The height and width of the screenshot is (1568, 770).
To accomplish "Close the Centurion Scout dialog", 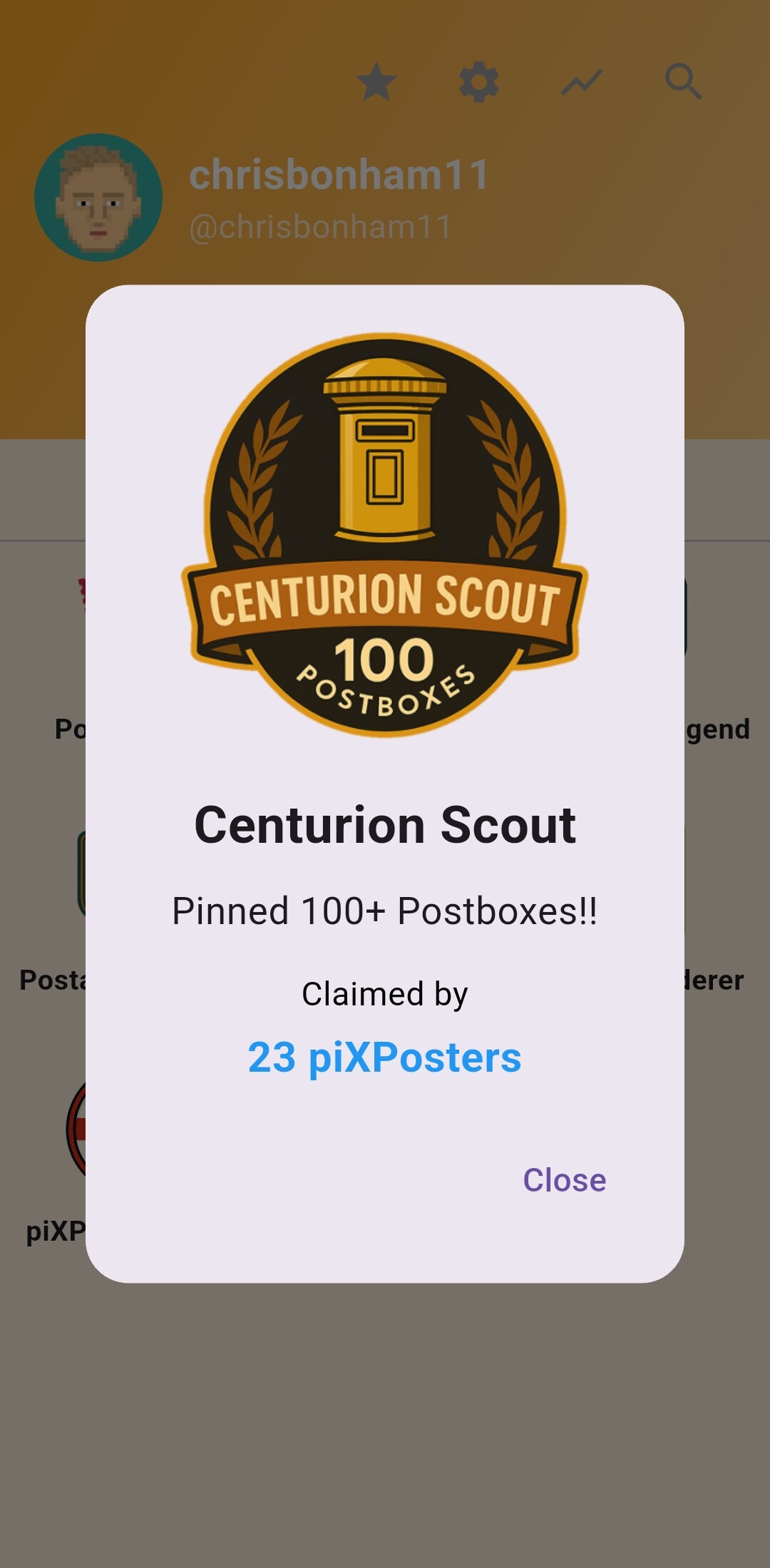I will point(564,1180).
